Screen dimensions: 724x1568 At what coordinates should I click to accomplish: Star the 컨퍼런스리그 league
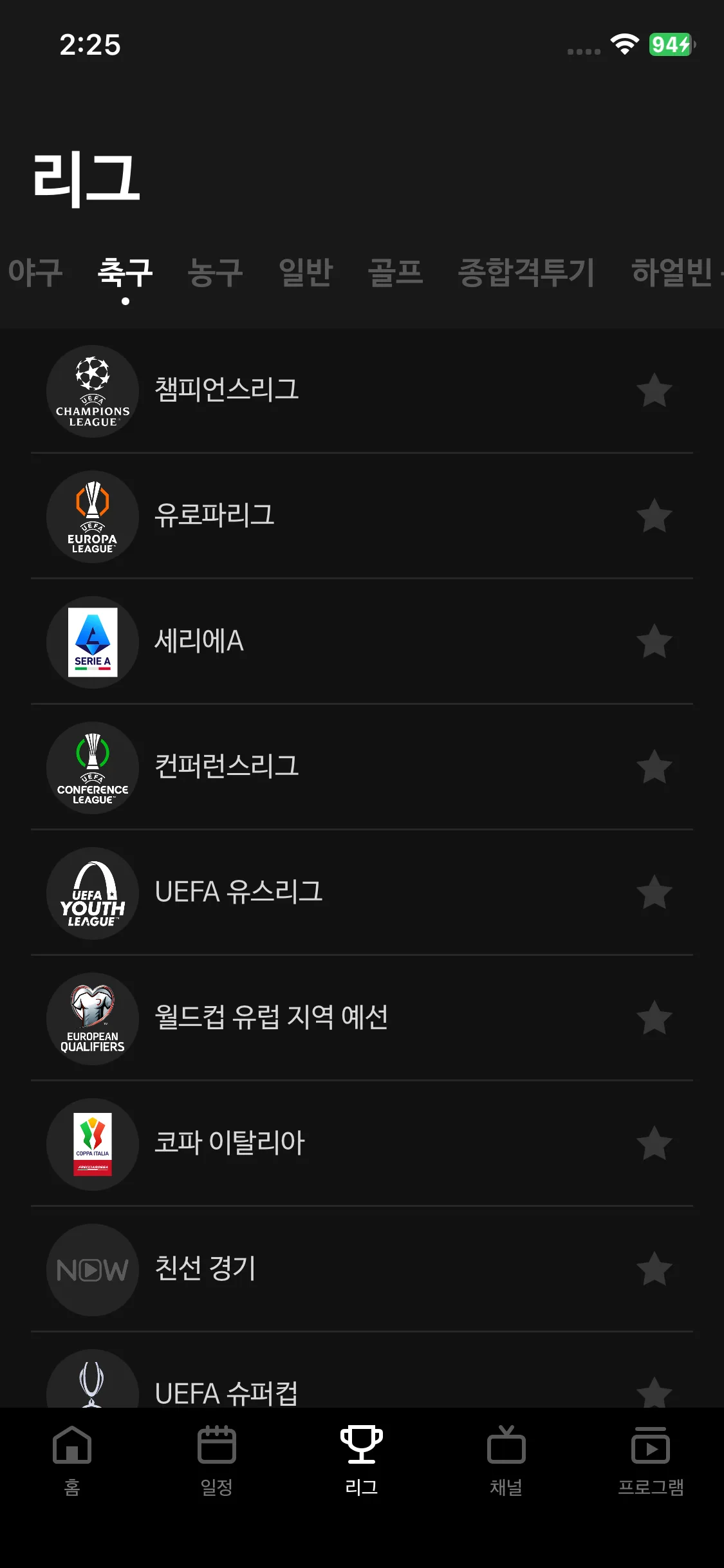(x=654, y=767)
